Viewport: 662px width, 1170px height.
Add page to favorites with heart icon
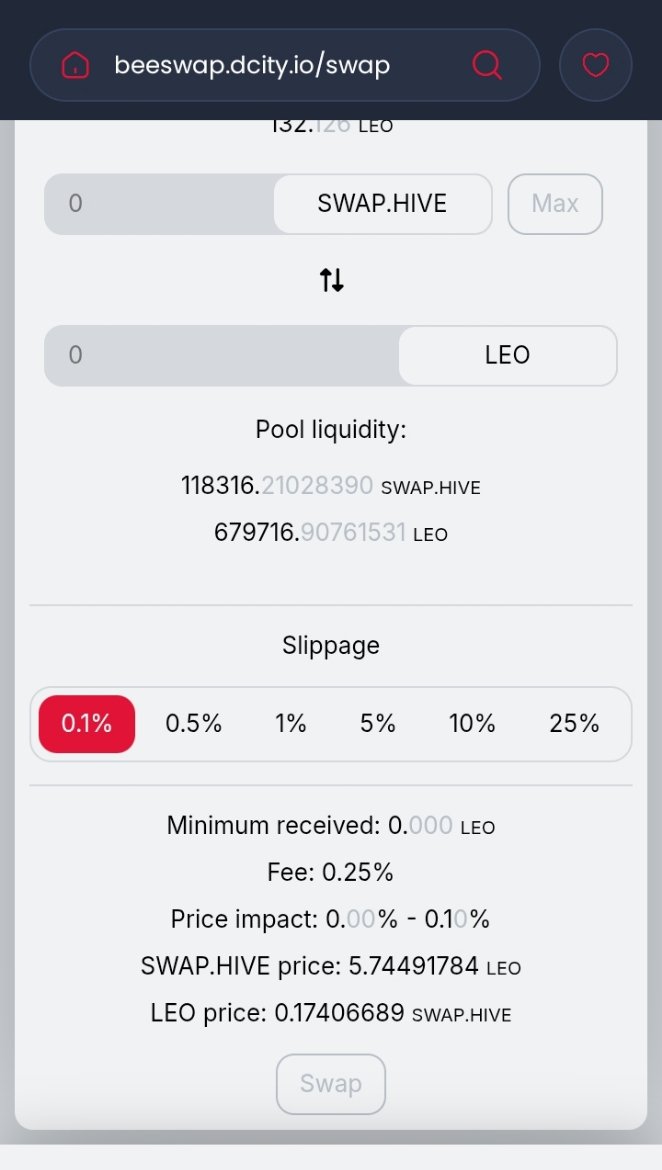pos(596,66)
